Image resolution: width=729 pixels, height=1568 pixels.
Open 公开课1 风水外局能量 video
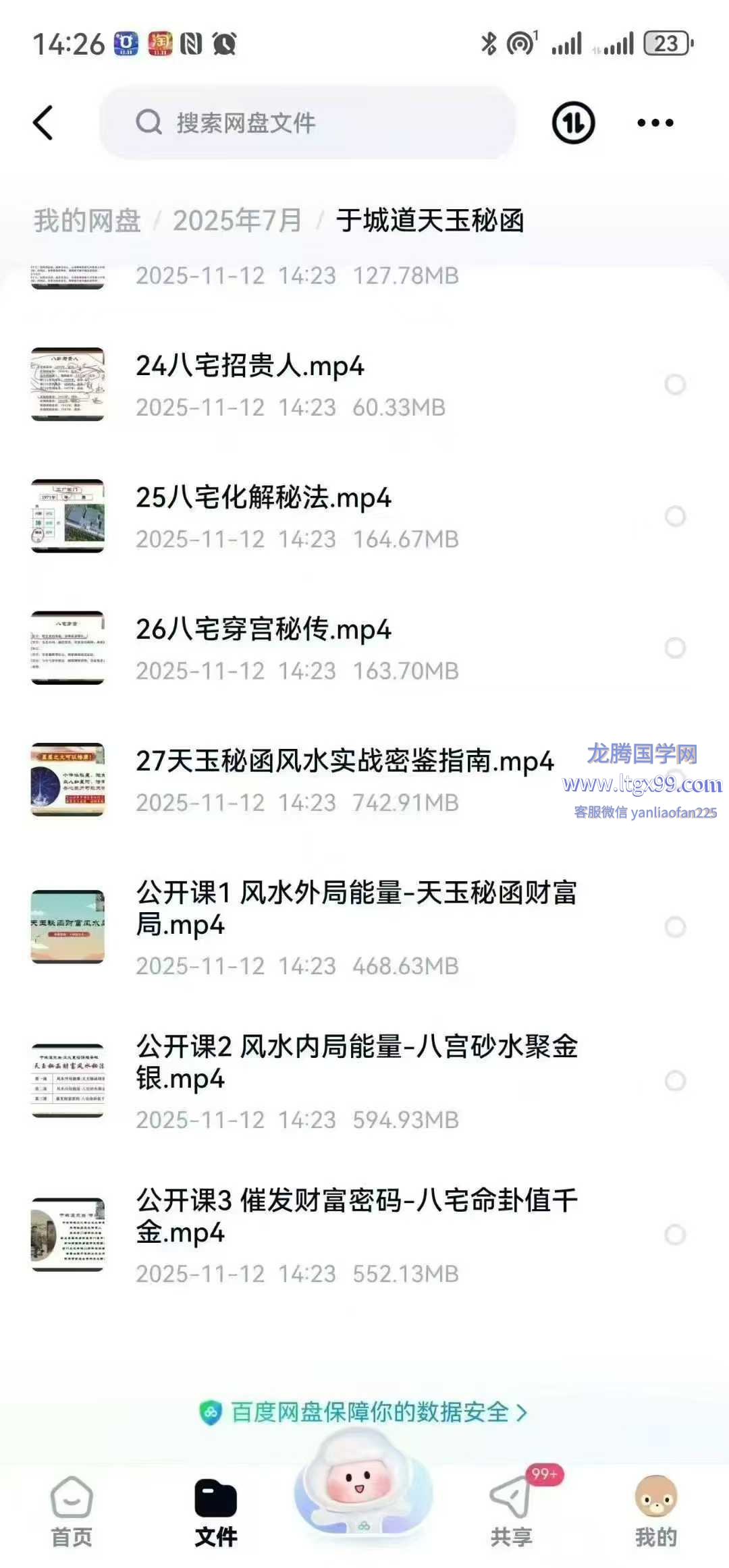click(356, 908)
